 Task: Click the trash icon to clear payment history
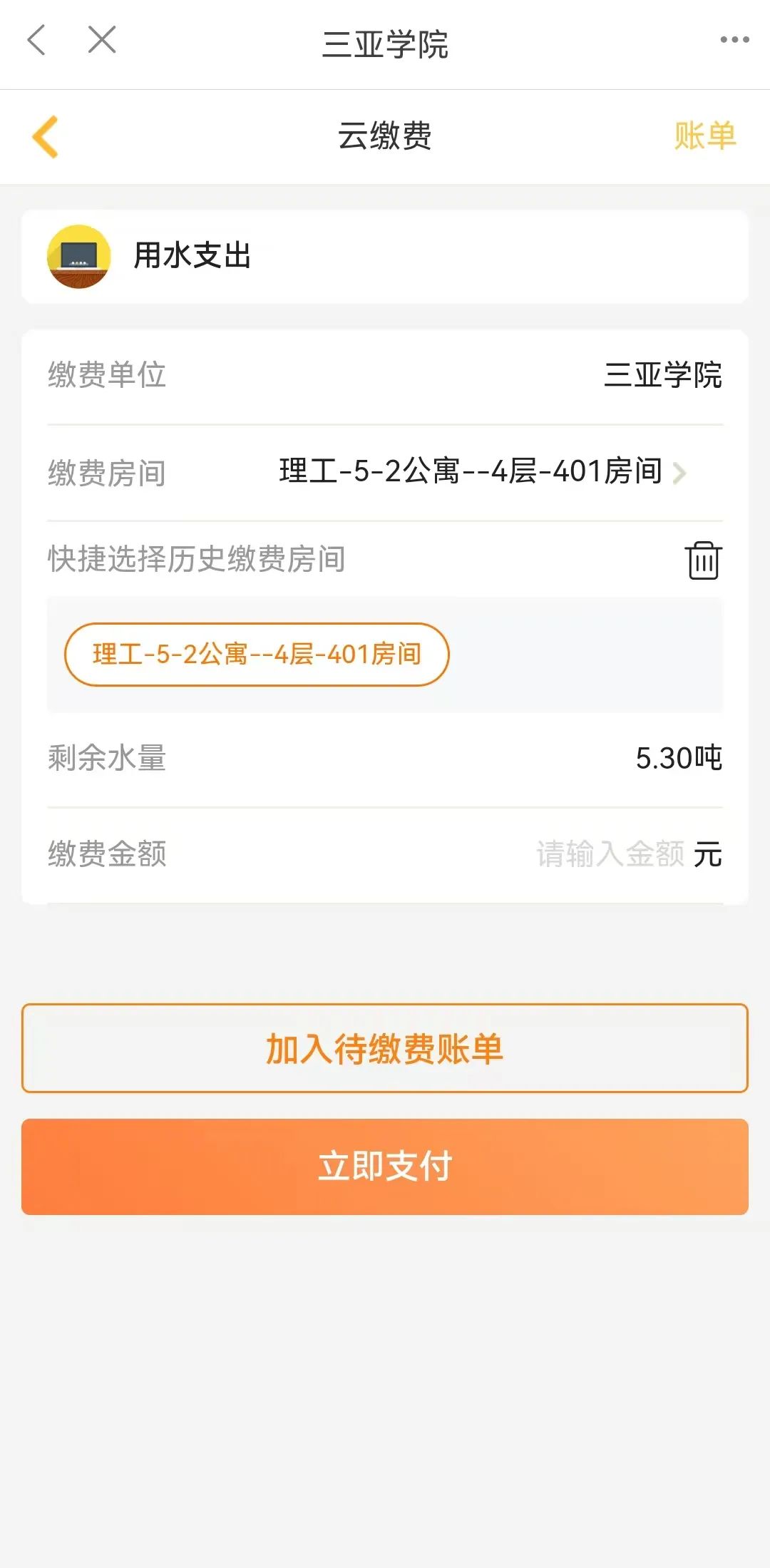click(702, 563)
